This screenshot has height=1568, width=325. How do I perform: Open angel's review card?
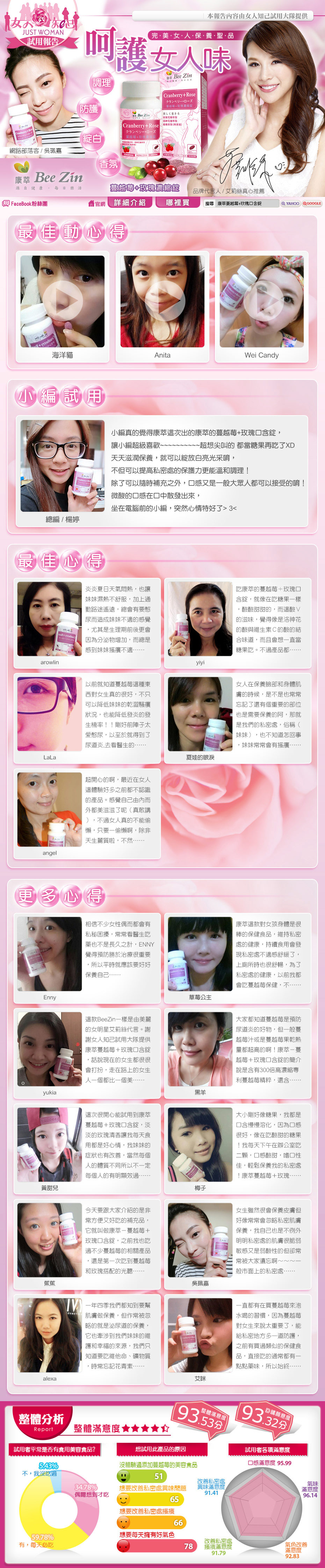click(87, 813)
